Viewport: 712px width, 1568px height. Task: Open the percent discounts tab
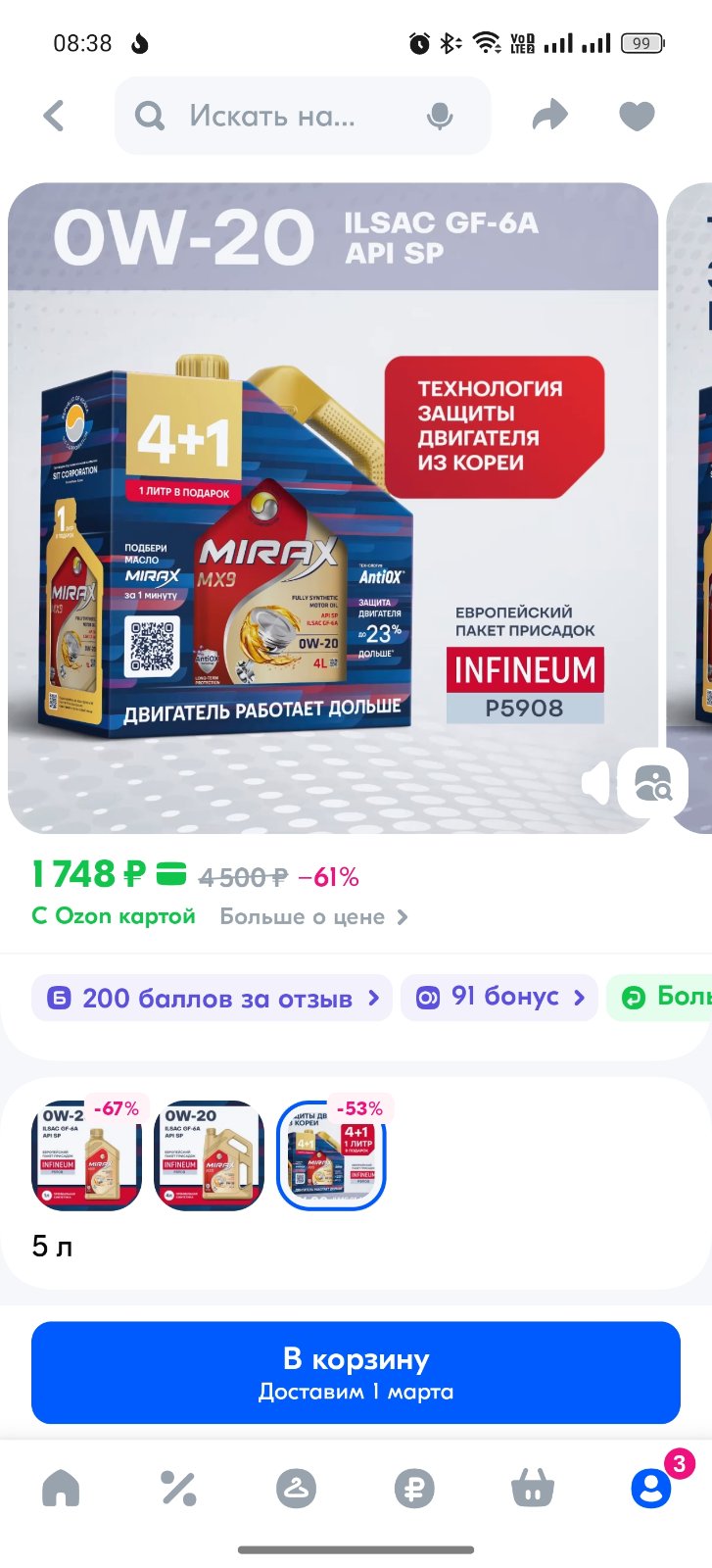point(178,1489)
